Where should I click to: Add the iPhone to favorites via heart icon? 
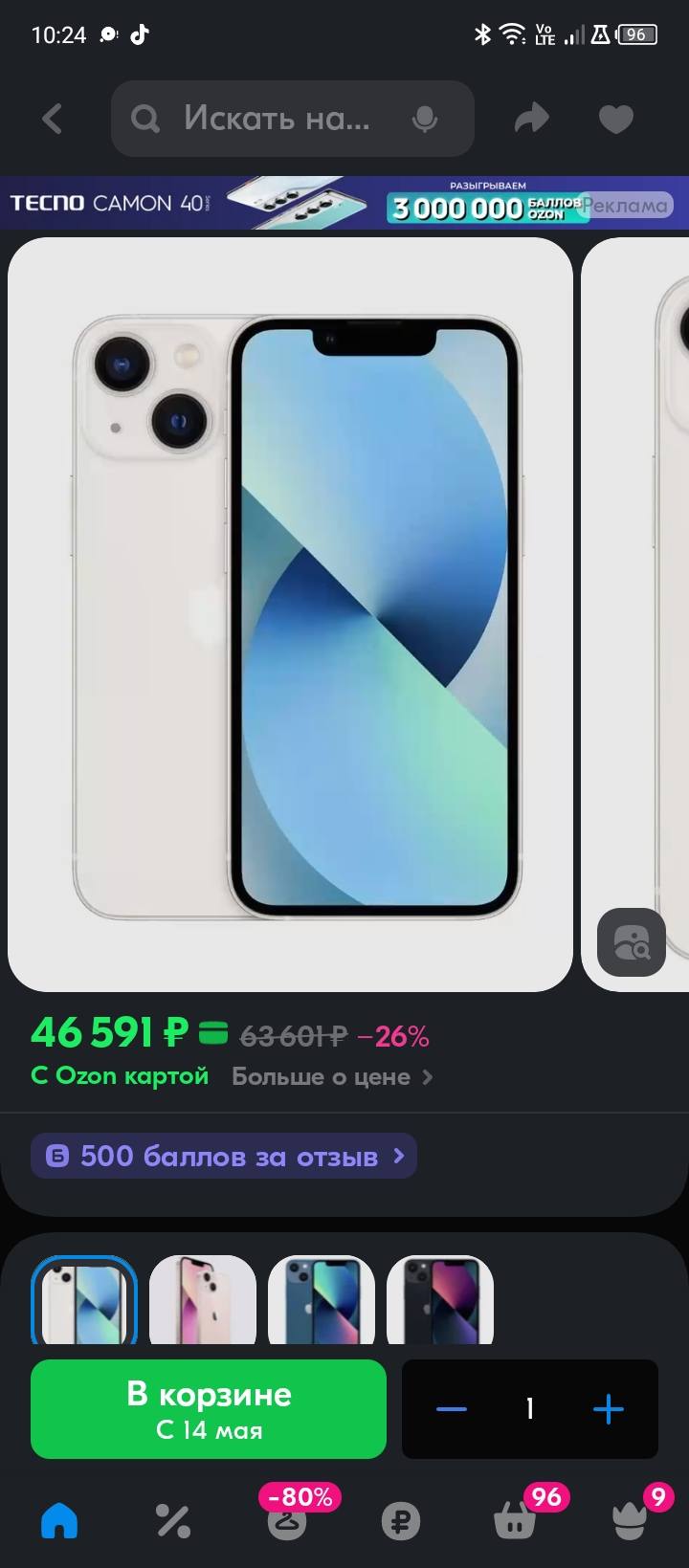[x=616, y=119]
